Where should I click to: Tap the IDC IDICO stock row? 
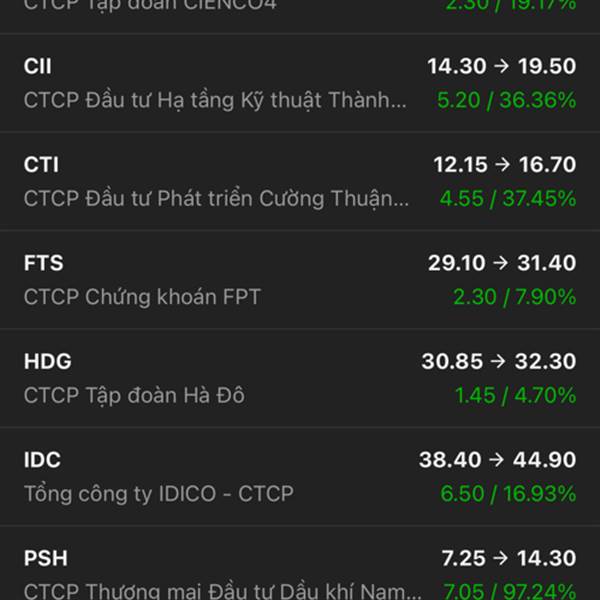click(300, 476)
